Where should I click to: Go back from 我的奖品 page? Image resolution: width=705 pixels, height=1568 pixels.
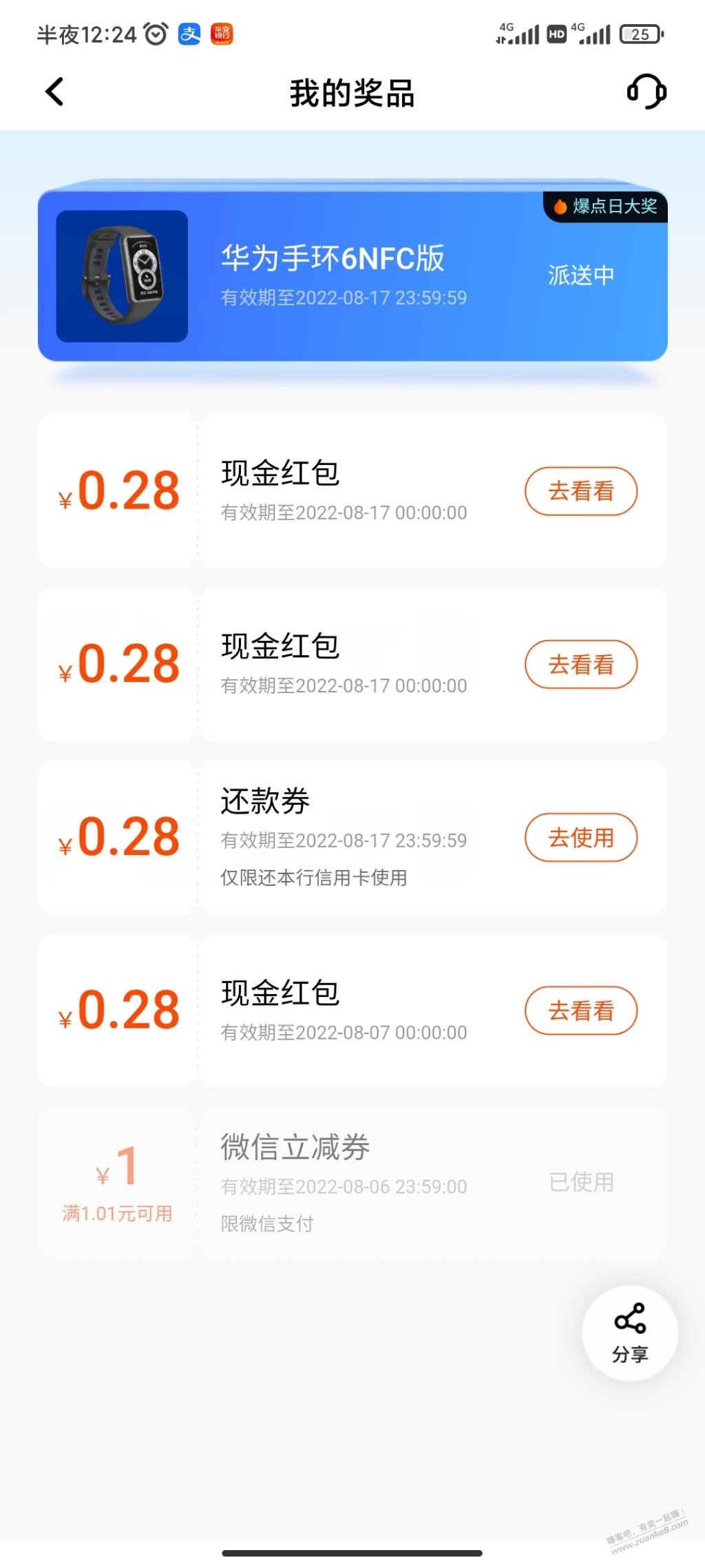pyautogui.click(x=54, y=92)
